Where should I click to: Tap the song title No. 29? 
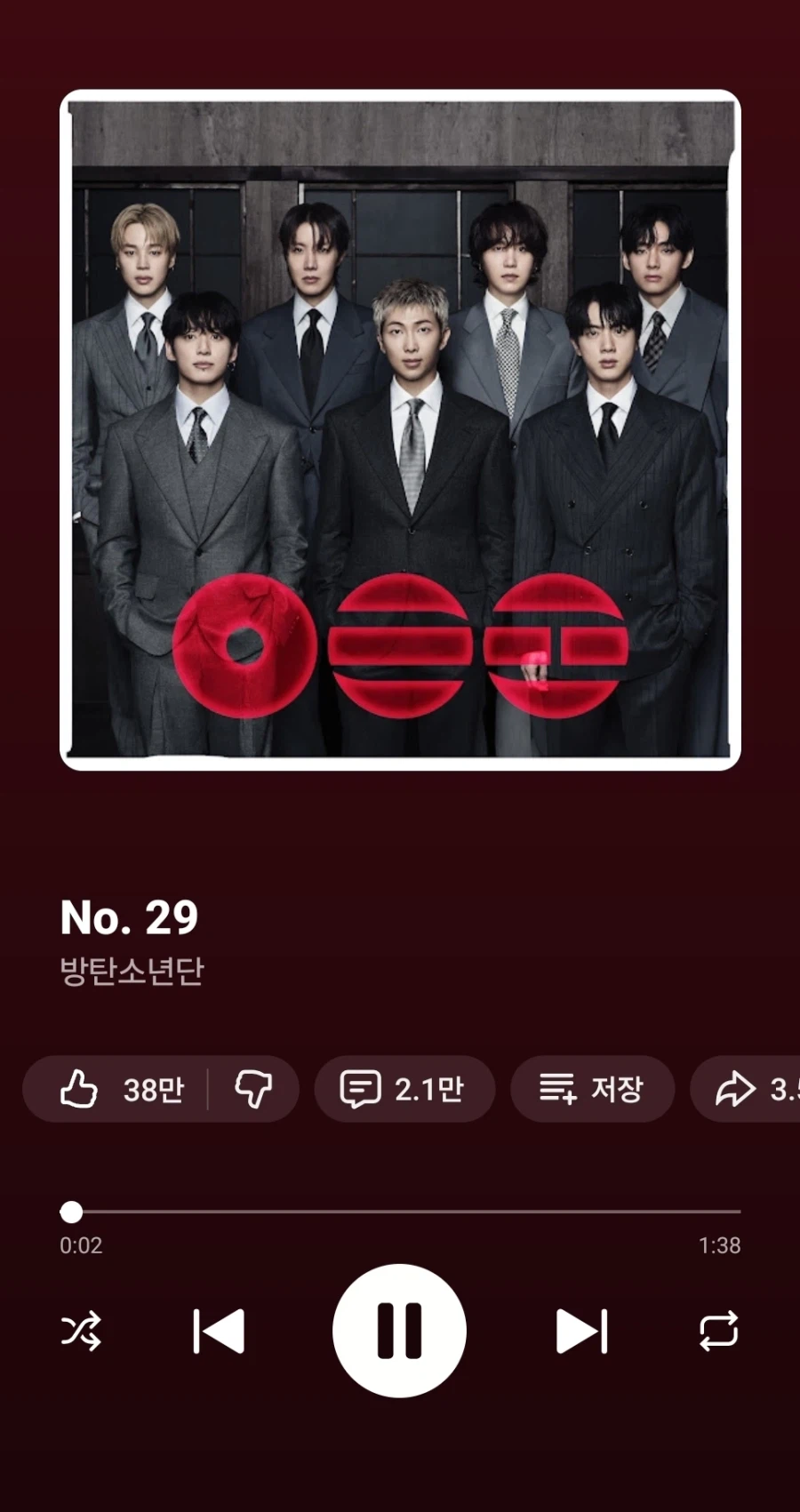128,918
